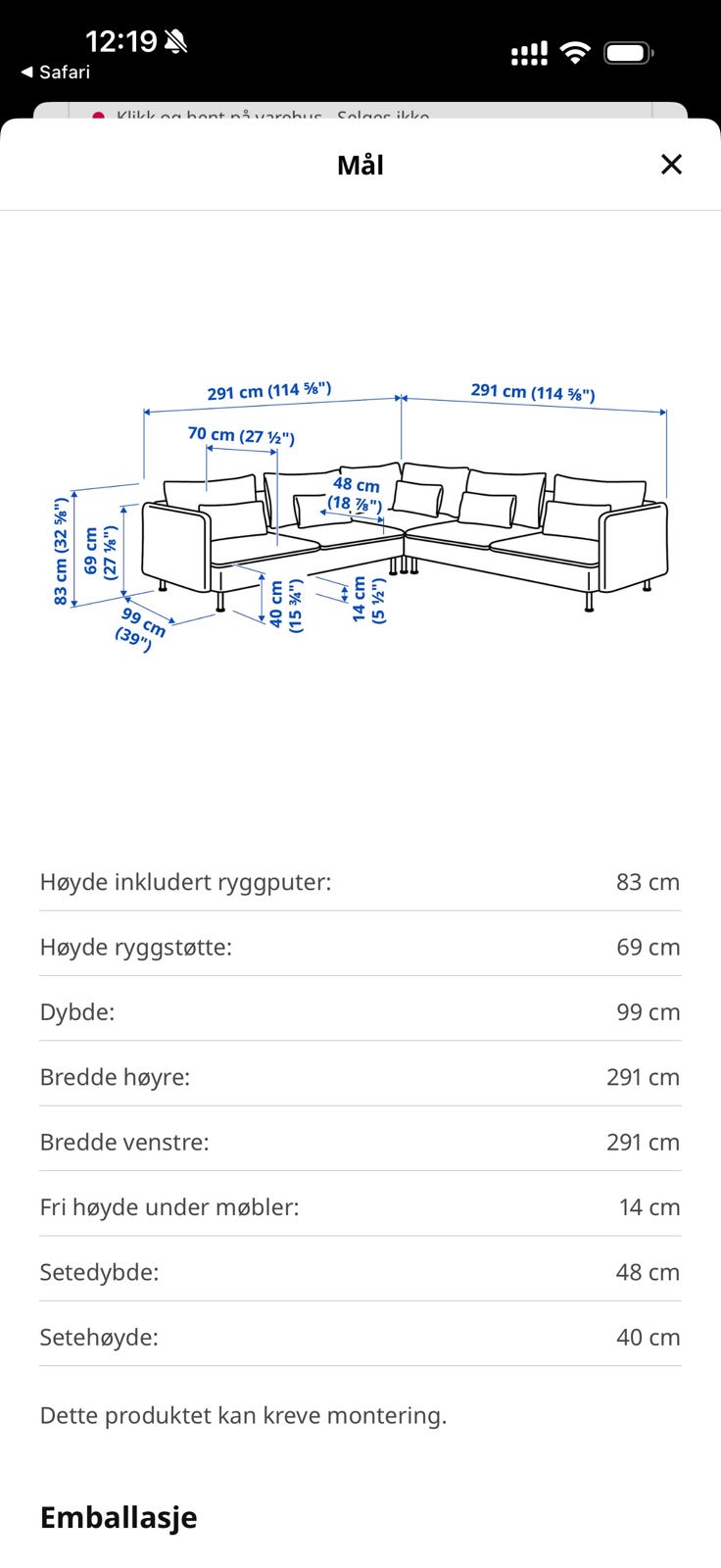Tap the Wi-Fi status icon
721x1568 pixels.
click(x=576, y=50)
